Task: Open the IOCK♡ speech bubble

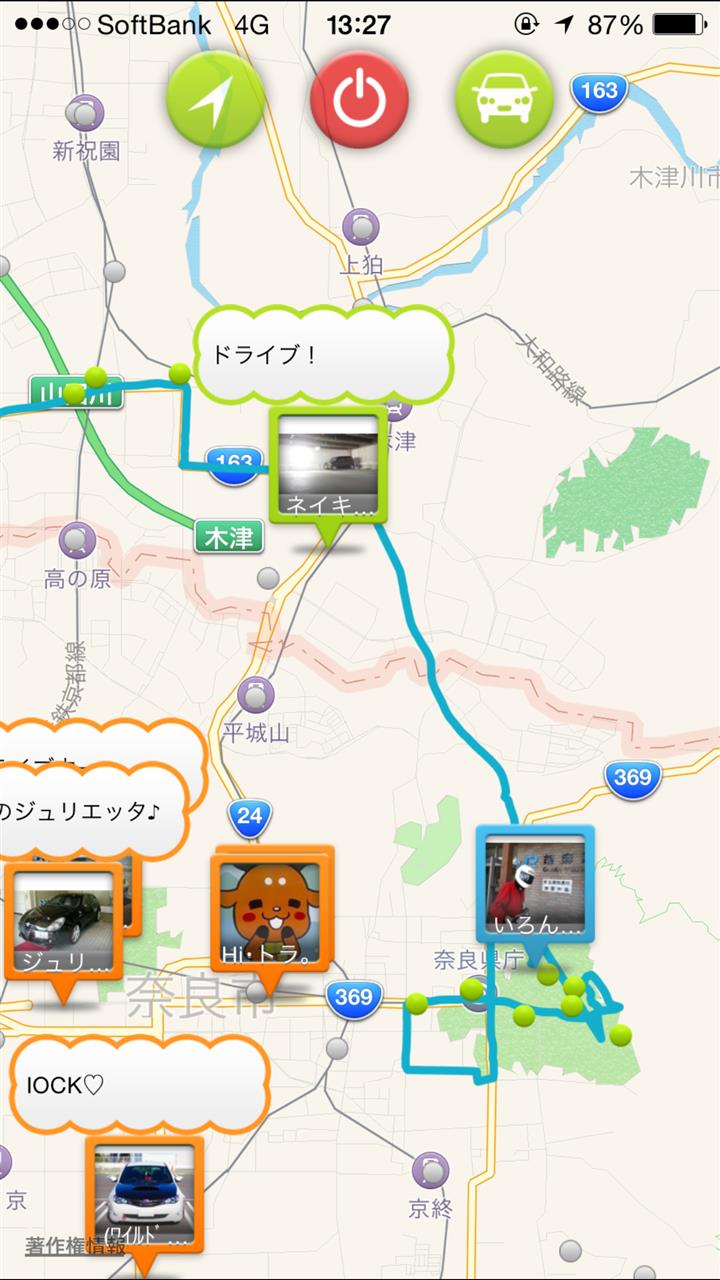Action: [140, 1086]
